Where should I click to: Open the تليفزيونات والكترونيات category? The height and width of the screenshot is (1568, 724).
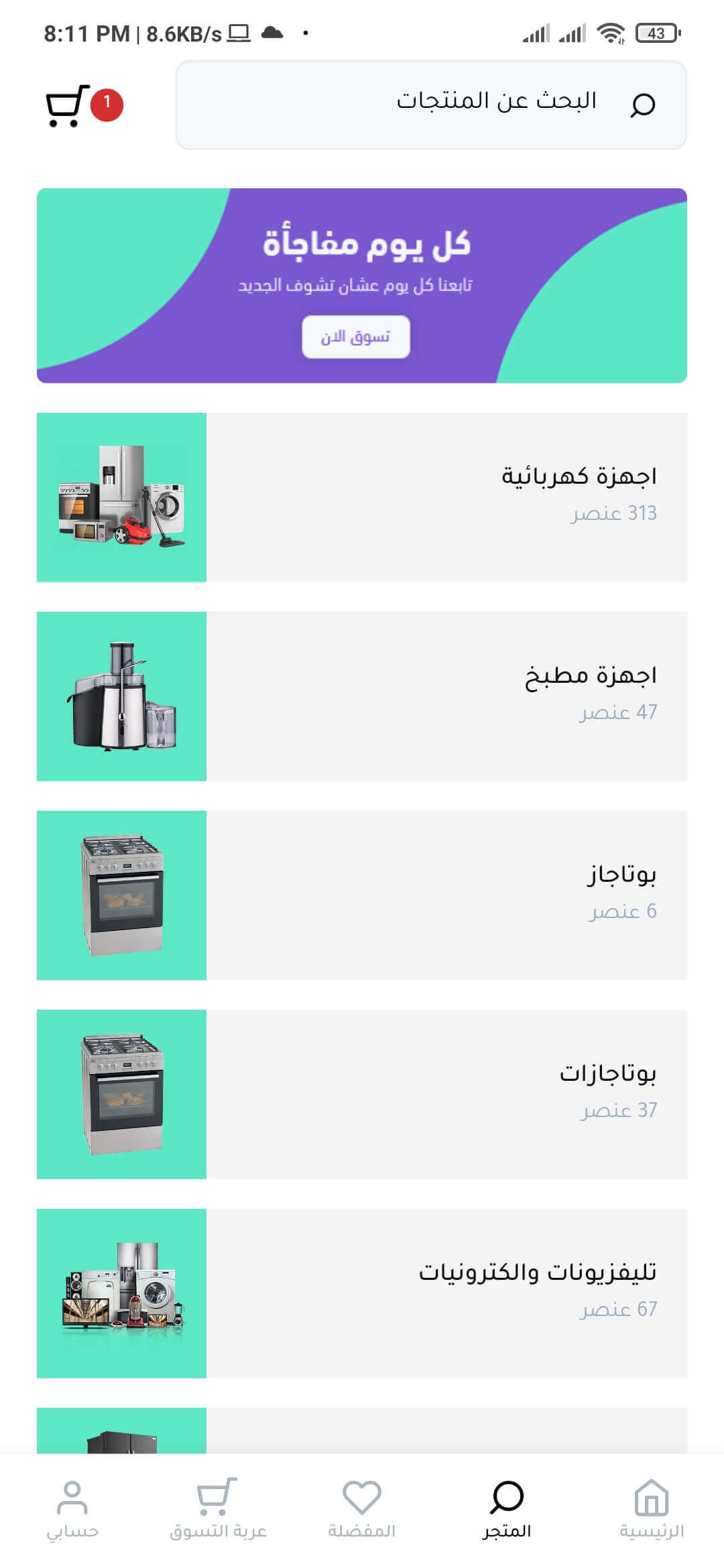coord(362,1293)
